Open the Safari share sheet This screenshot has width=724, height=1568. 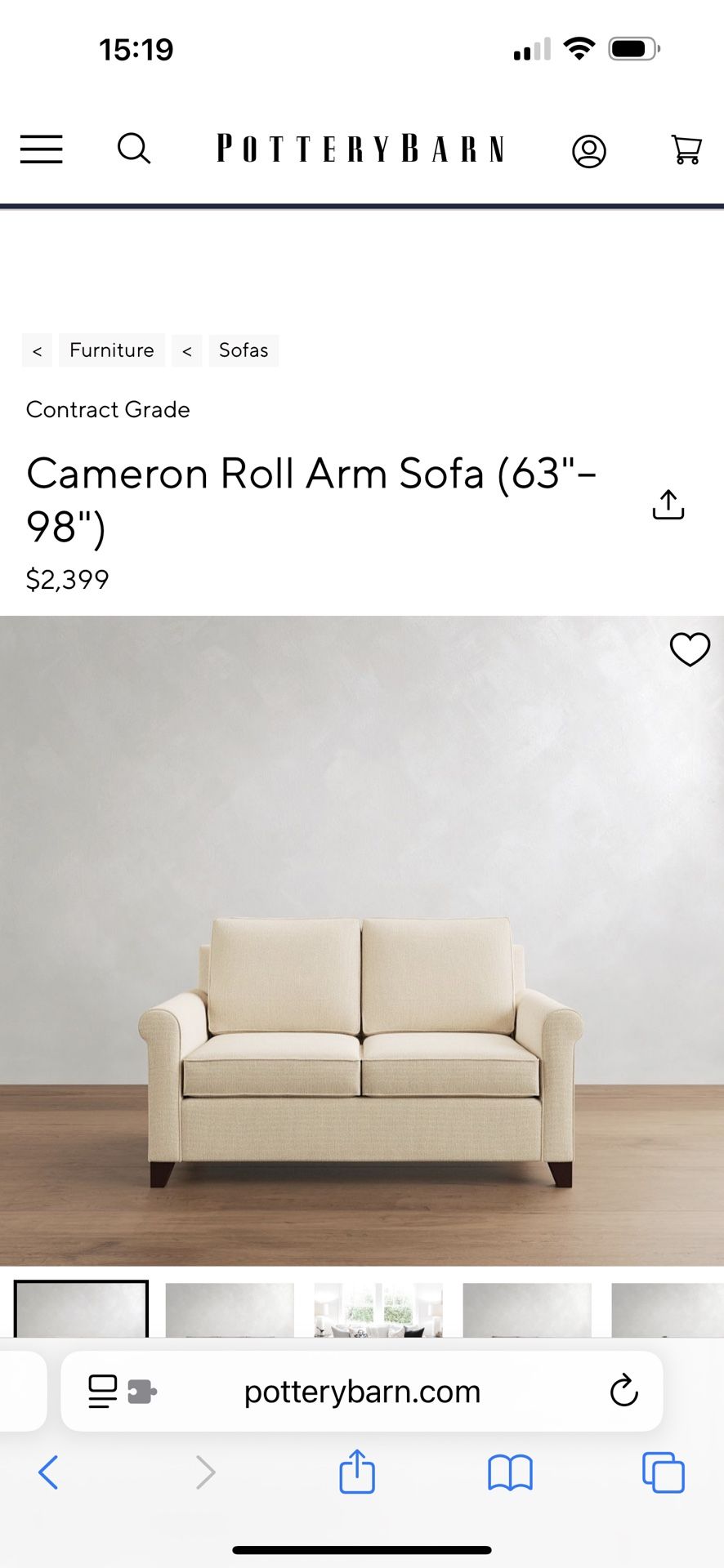point(357,1472)
